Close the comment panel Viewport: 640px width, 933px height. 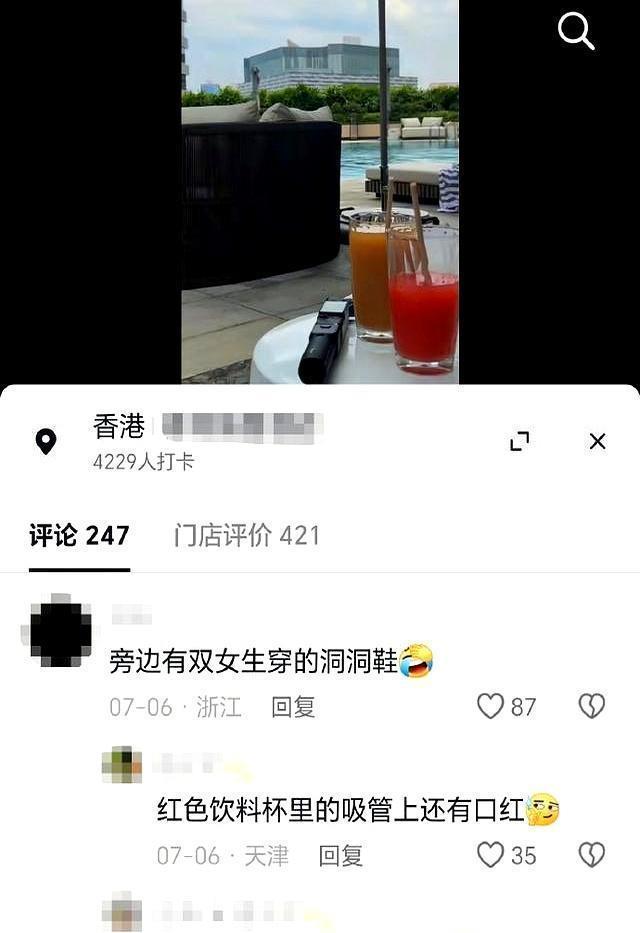click(597, 441)
